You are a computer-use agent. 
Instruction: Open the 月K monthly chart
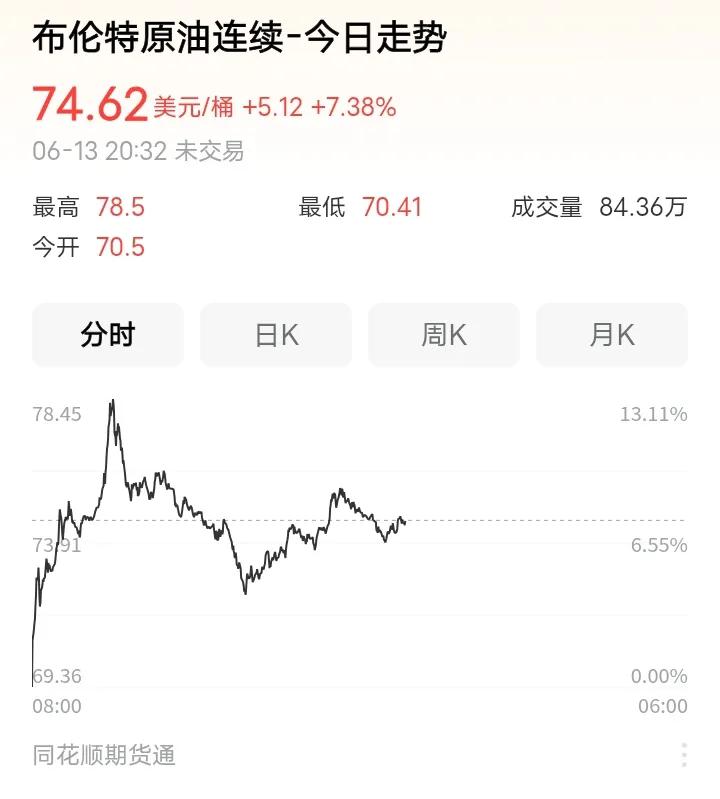pyautogui.click(x=612, y=335)
